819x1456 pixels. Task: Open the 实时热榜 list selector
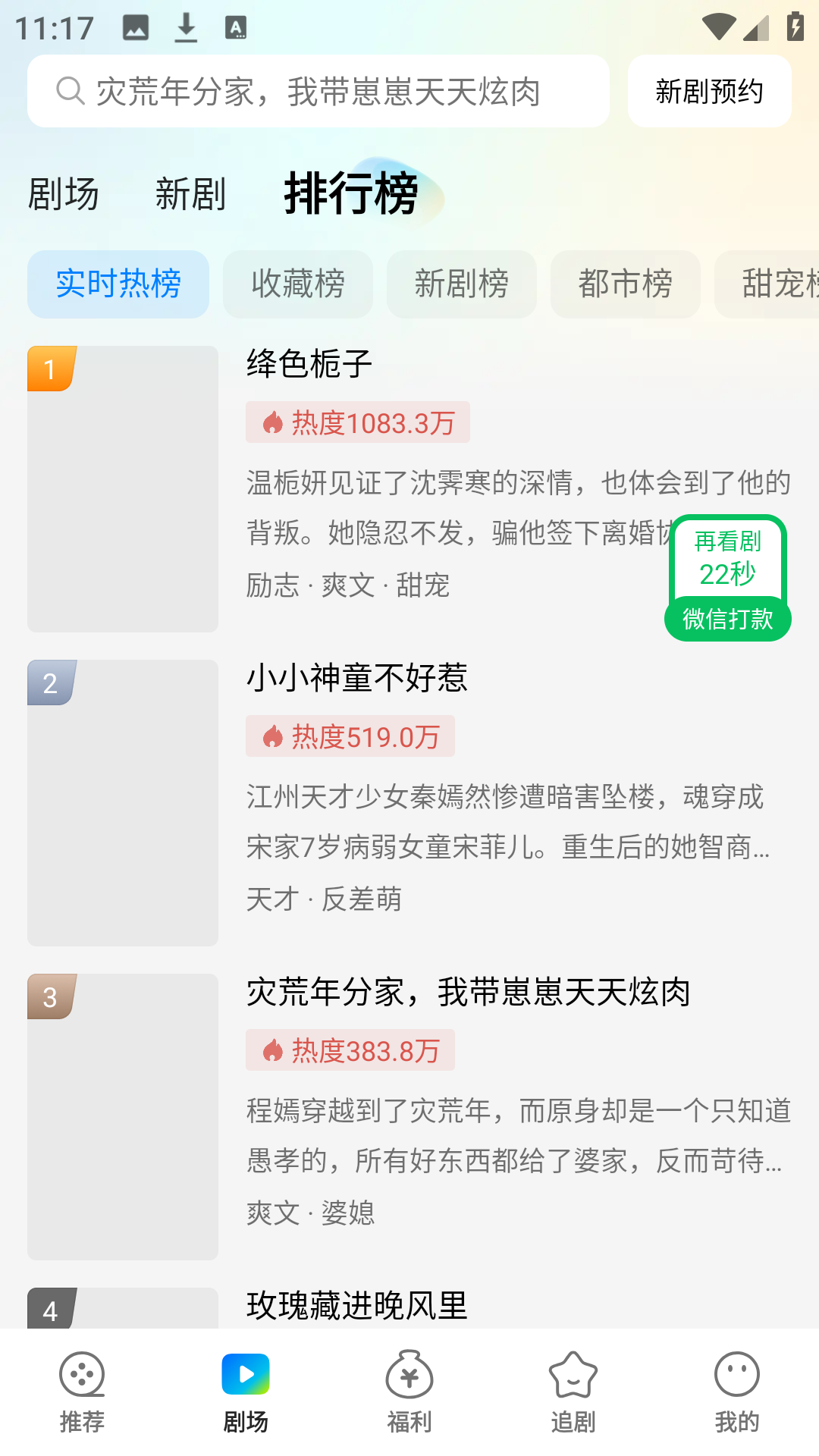pos(118,284)
